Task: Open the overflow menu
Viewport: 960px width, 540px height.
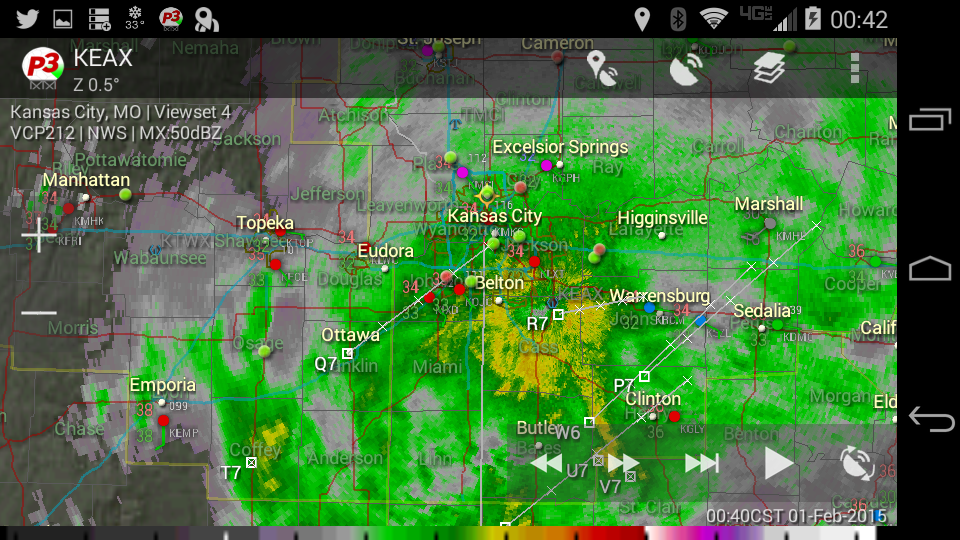Action: click(854, 68)
